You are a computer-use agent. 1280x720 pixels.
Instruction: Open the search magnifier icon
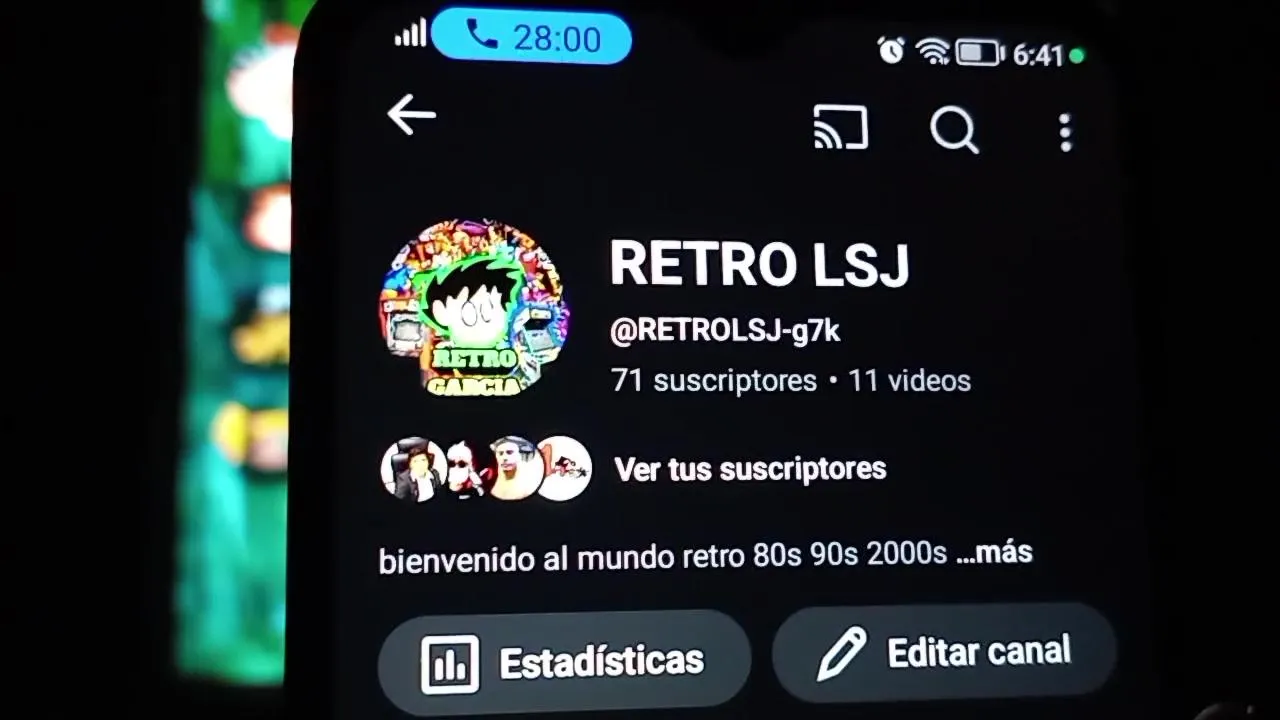tap(954, 130)
